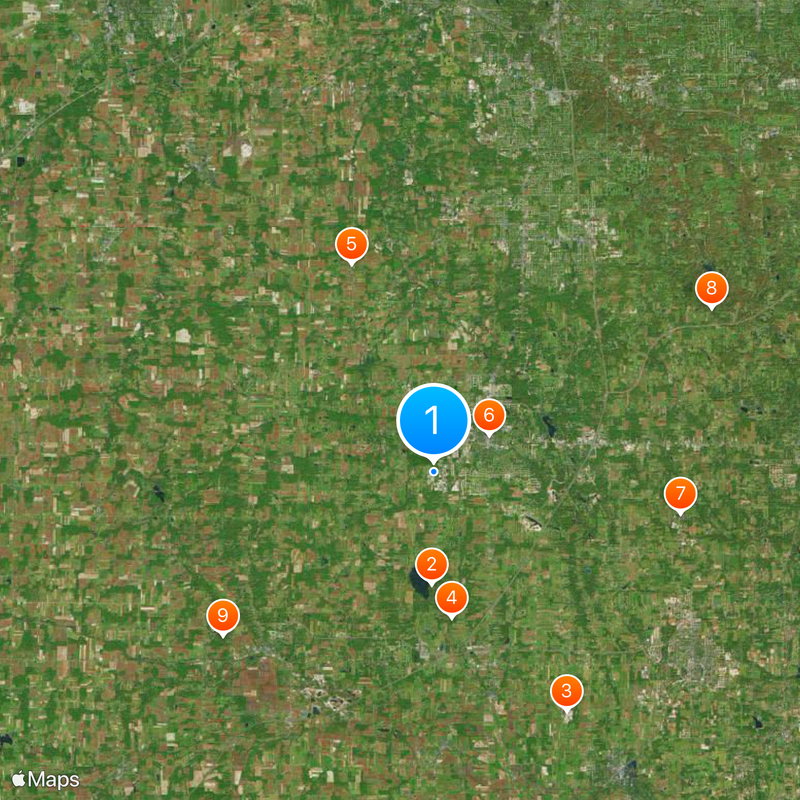Open map pin number 6
800x800 pixels.
tap(489, 416)
